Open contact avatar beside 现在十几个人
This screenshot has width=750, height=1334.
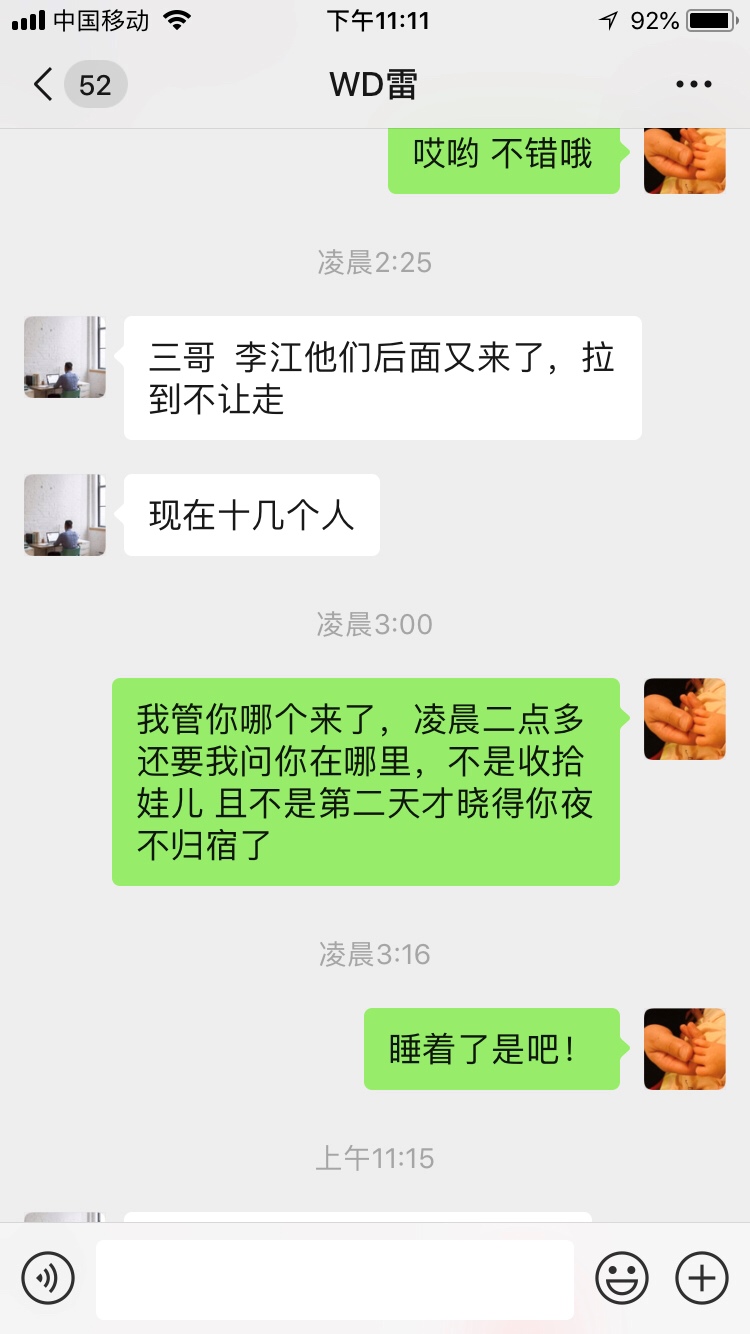pyautogui.click(x=65, y=515)
